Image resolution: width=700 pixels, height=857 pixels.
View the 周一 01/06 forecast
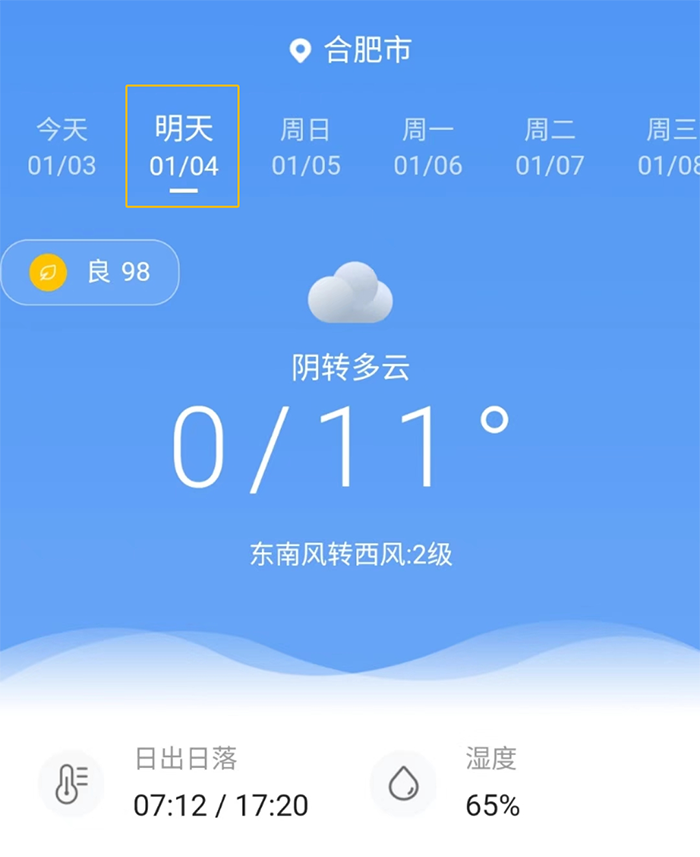tap(427, 146)
